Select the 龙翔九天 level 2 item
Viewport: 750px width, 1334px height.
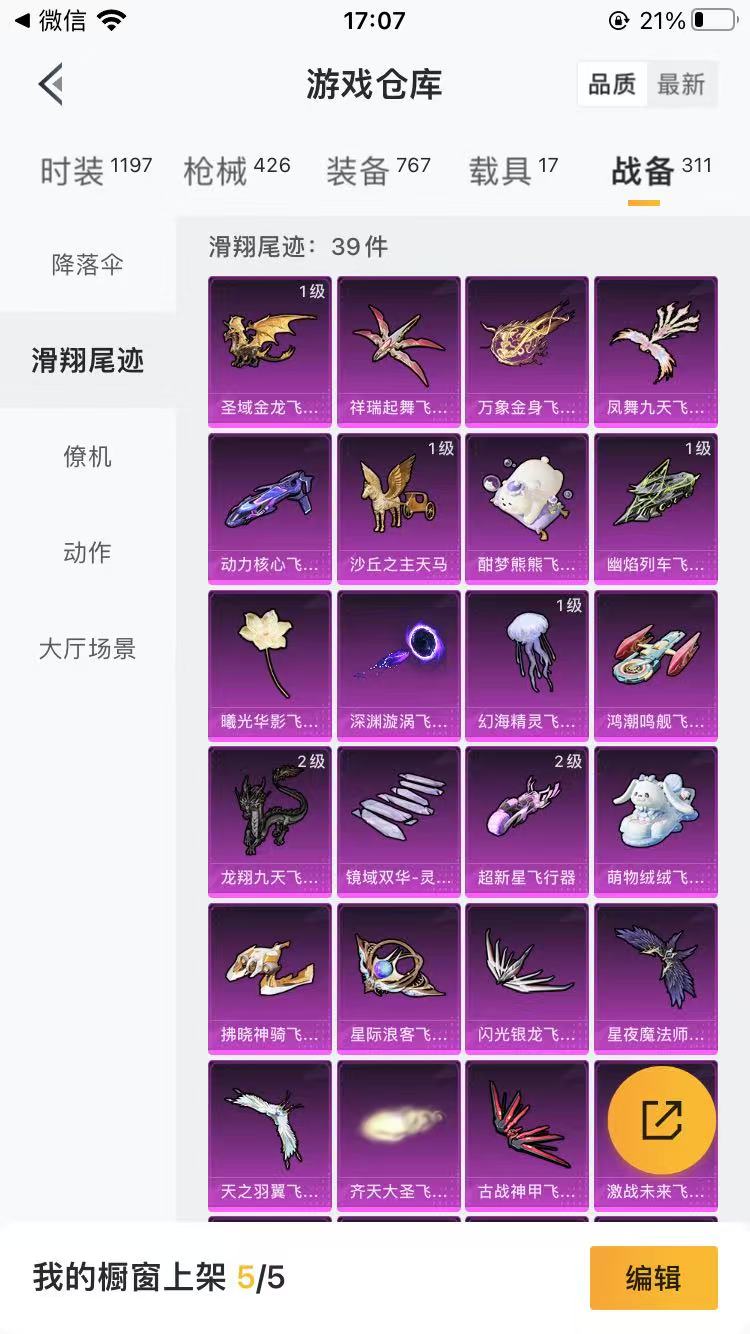point(270,822)
